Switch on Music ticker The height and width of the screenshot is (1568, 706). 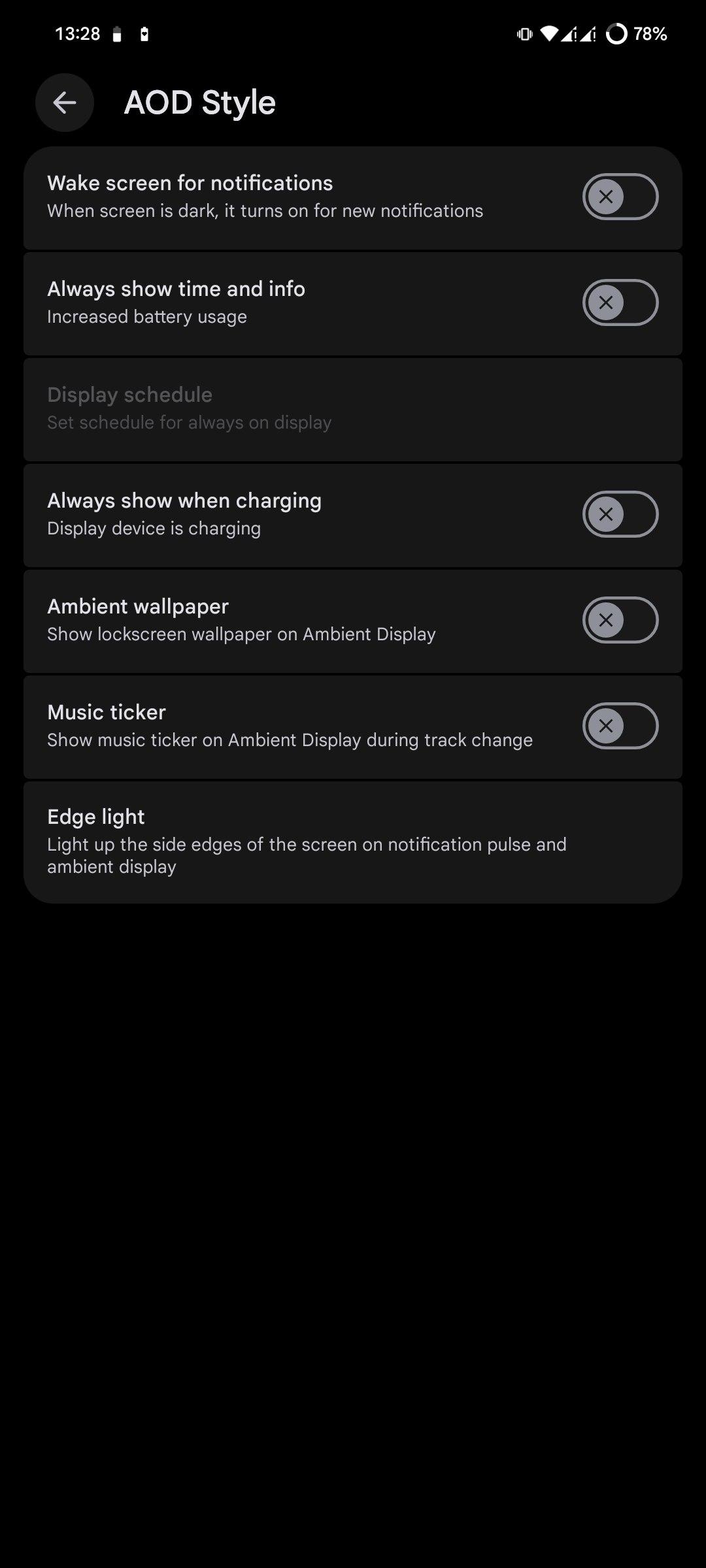[620, 726]
